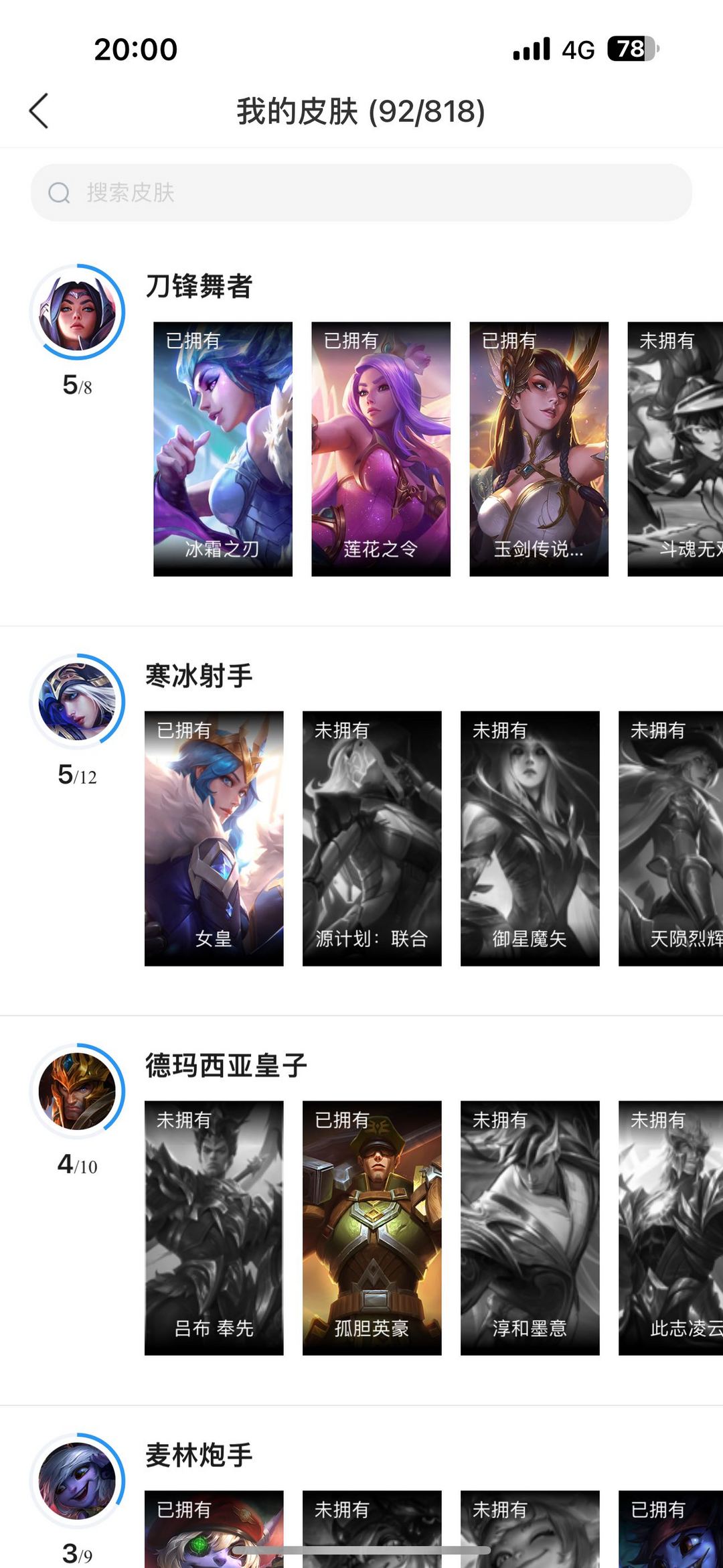Screen dimensions: 723x1568
Task: Open the 淳和墨意 skin card
Action: tap(530, 1228)
